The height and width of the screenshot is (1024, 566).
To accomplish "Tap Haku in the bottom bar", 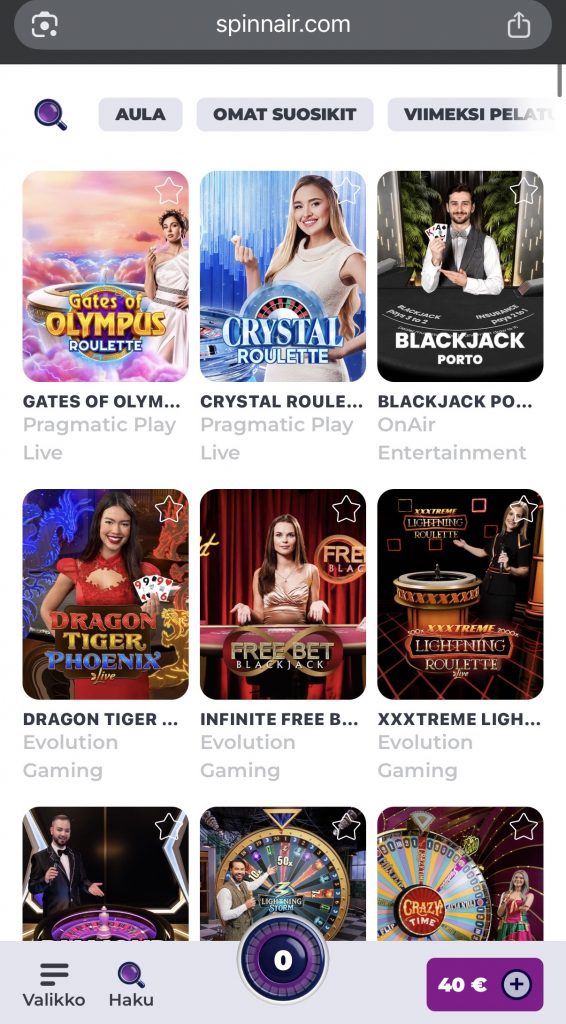I will [x=131, y=985].
